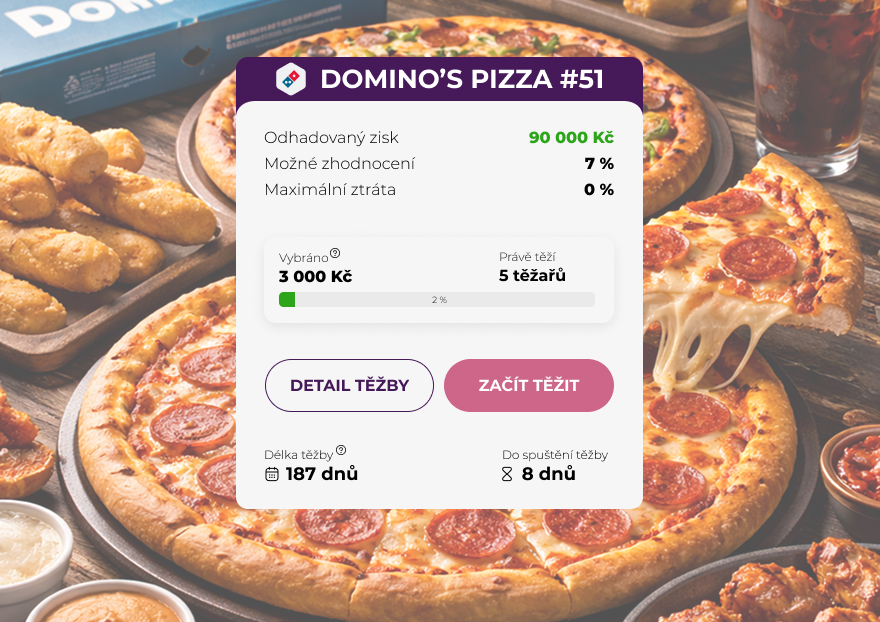Image resolution: width=880 pixels, height=622 pixels.
Task: Start mining with Začít těžit
Action: 528,385
